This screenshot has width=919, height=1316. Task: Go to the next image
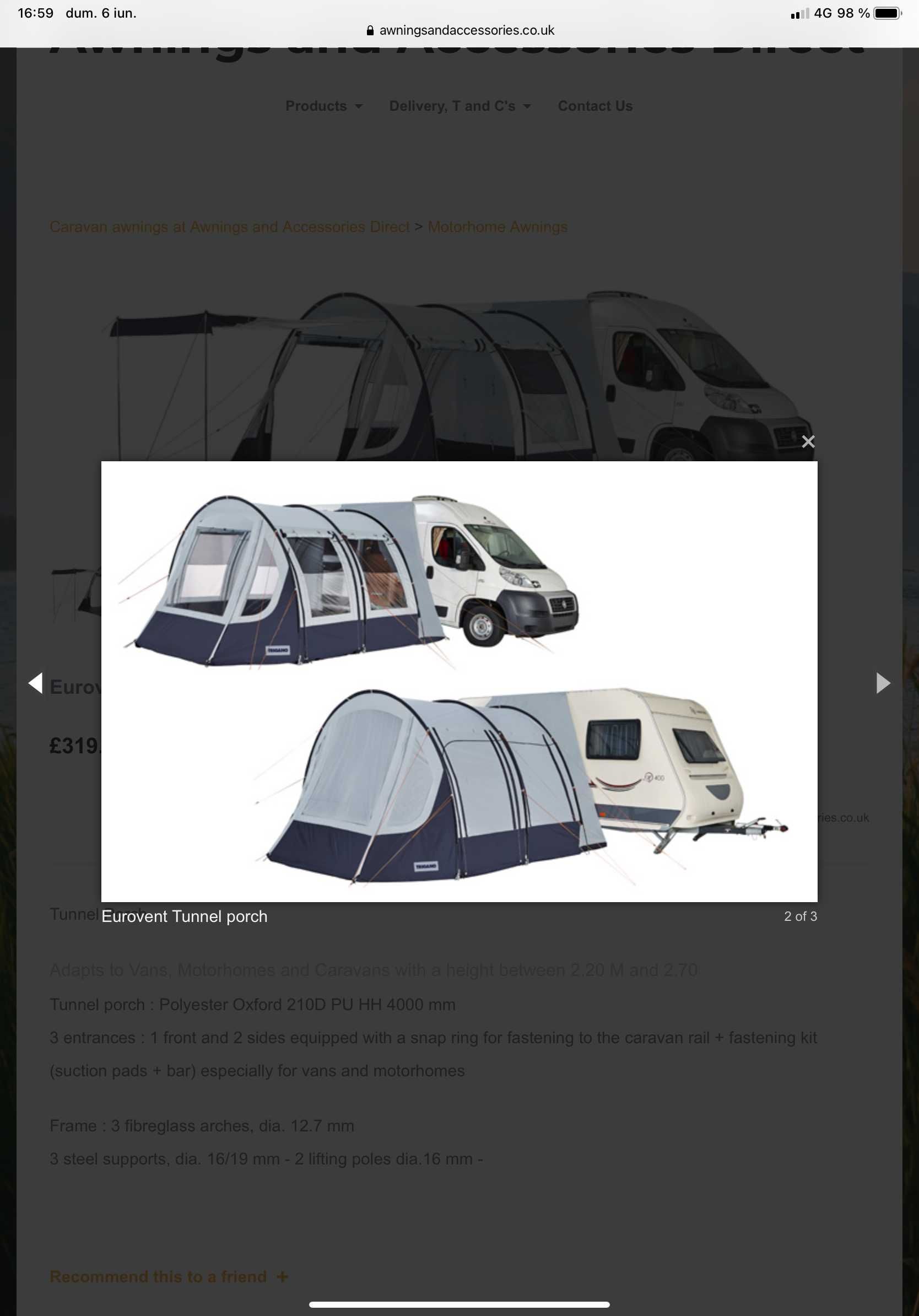click(x=883, y=683)
